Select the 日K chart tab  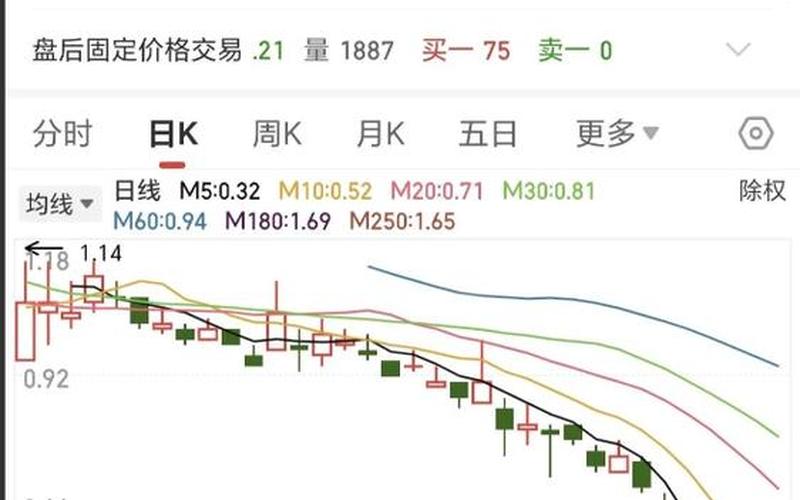coord(175,134)
